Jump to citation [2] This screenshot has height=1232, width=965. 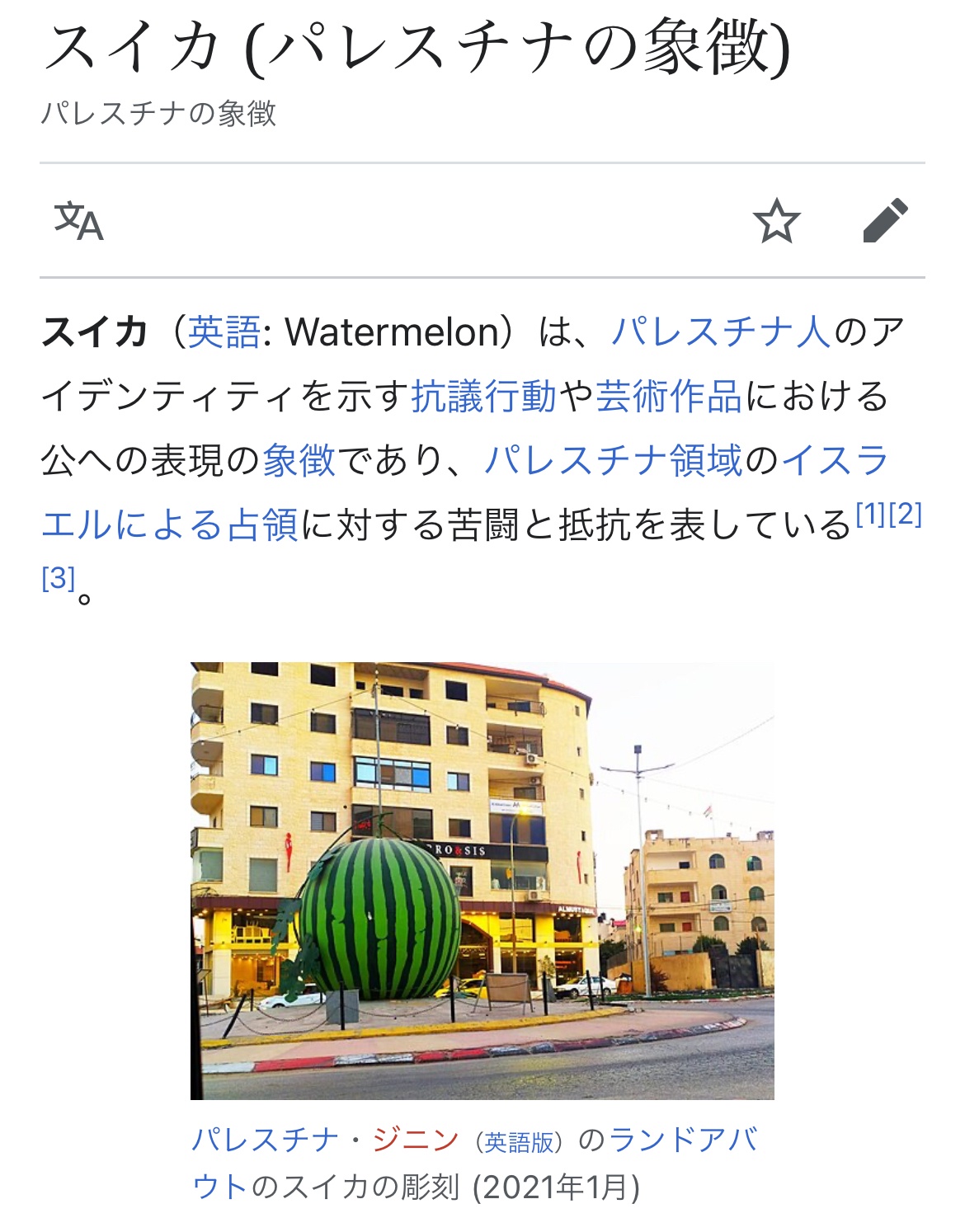[x=906, y=515]
